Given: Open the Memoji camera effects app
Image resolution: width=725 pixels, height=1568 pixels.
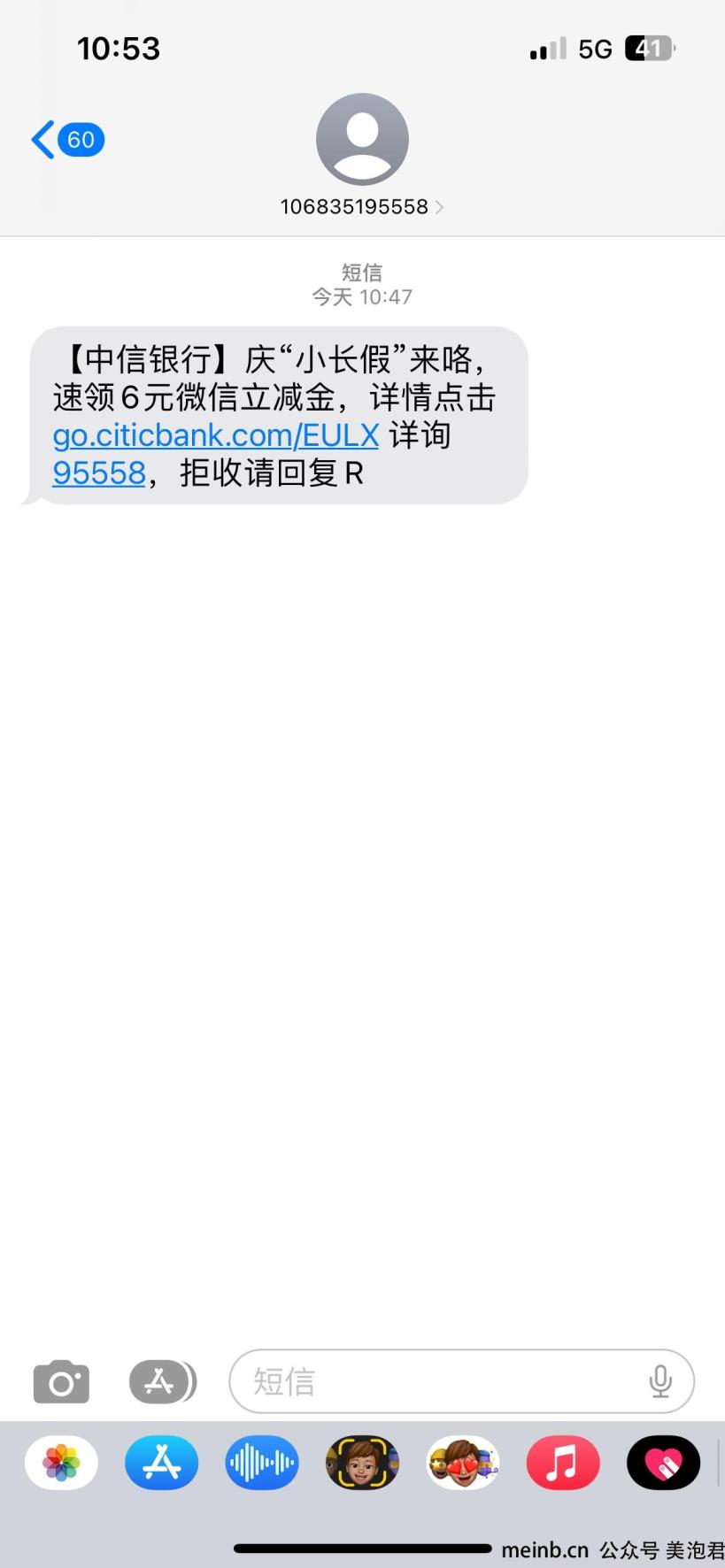Looking at the screenshot, I should pos(362,1463).
